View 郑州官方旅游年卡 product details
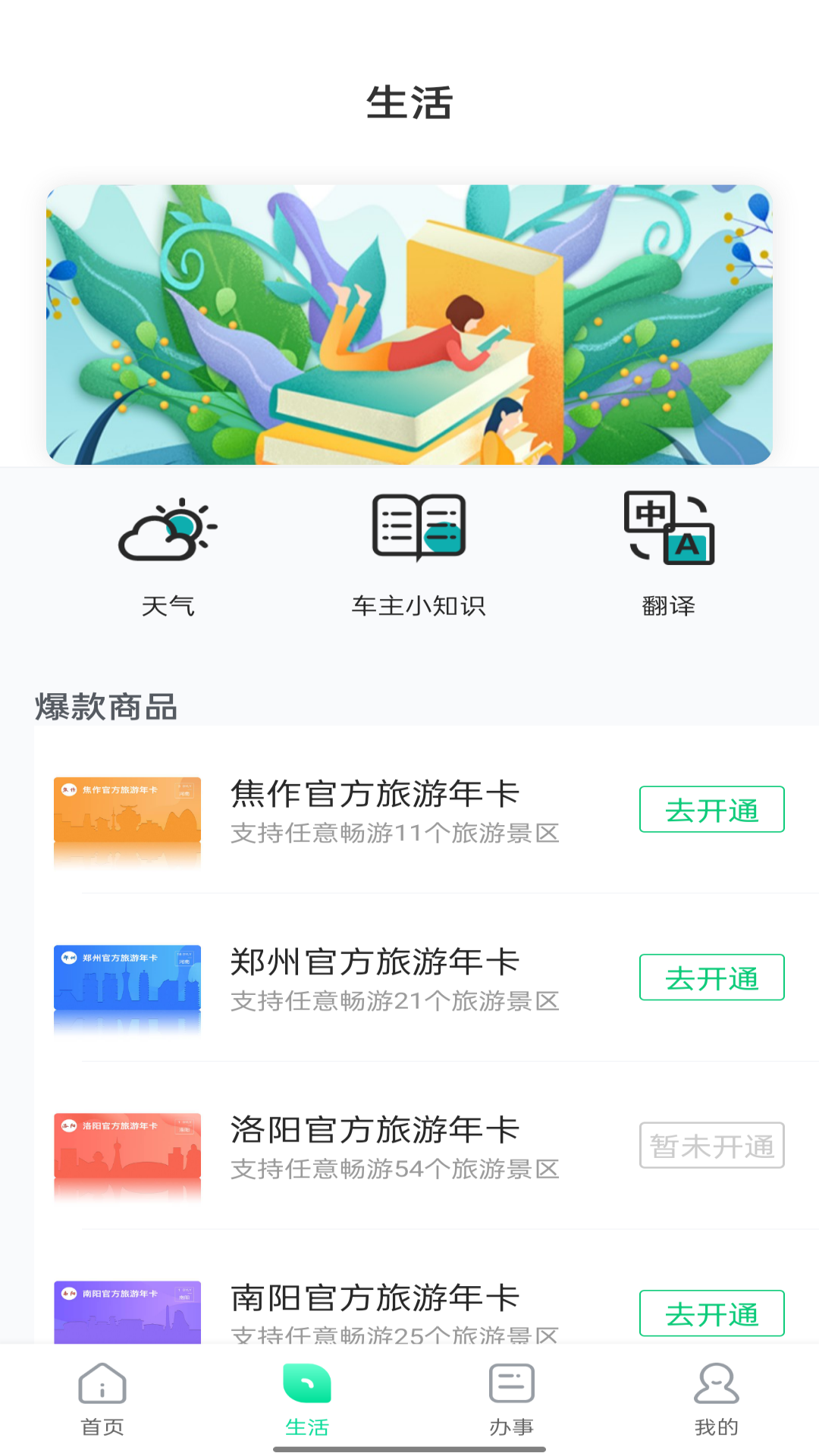 [x=375, y=978]
